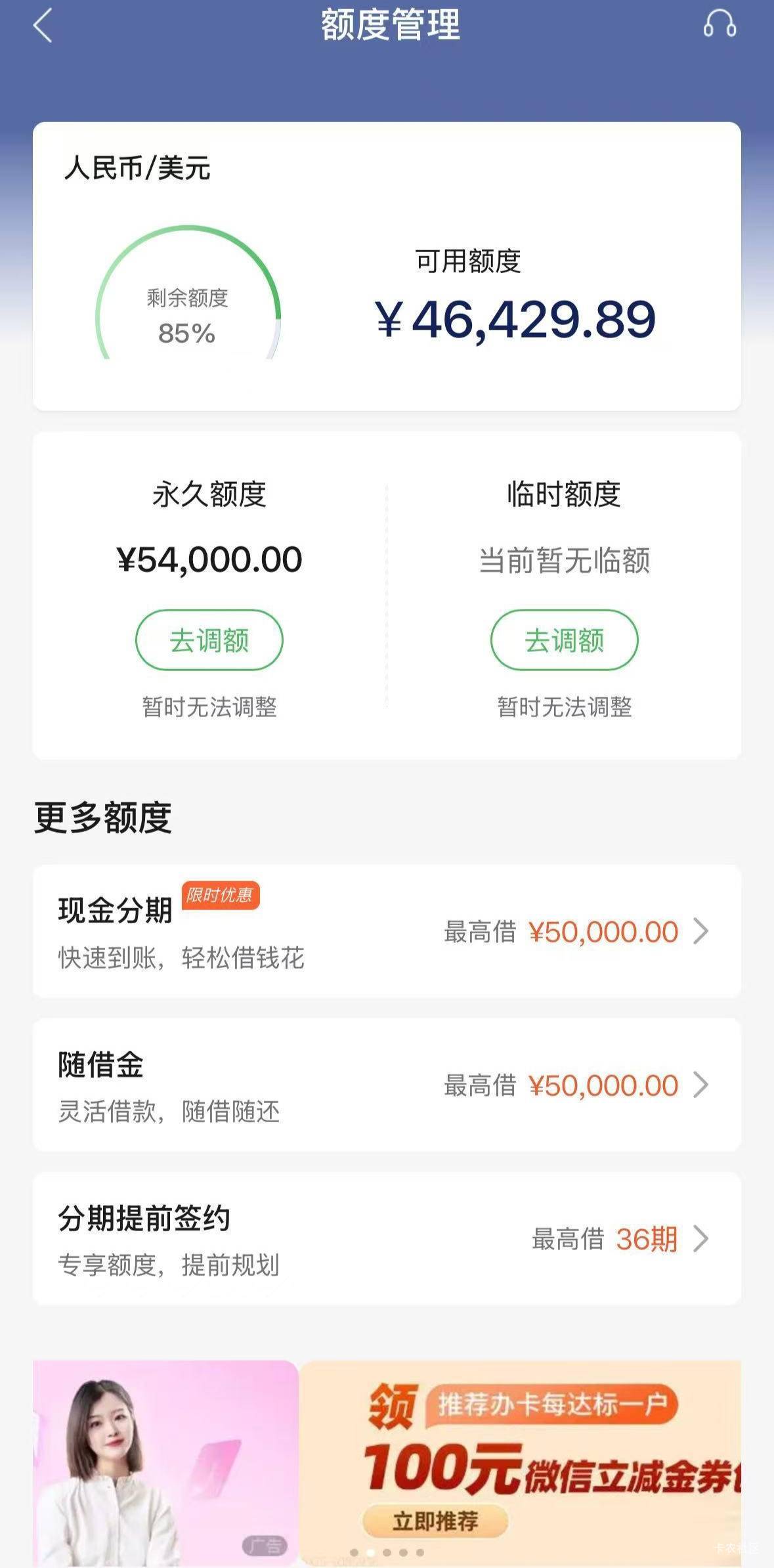This screenshot has width=774, height=1568.
Task: Open customer service headset icon
Action: [720, 24]
